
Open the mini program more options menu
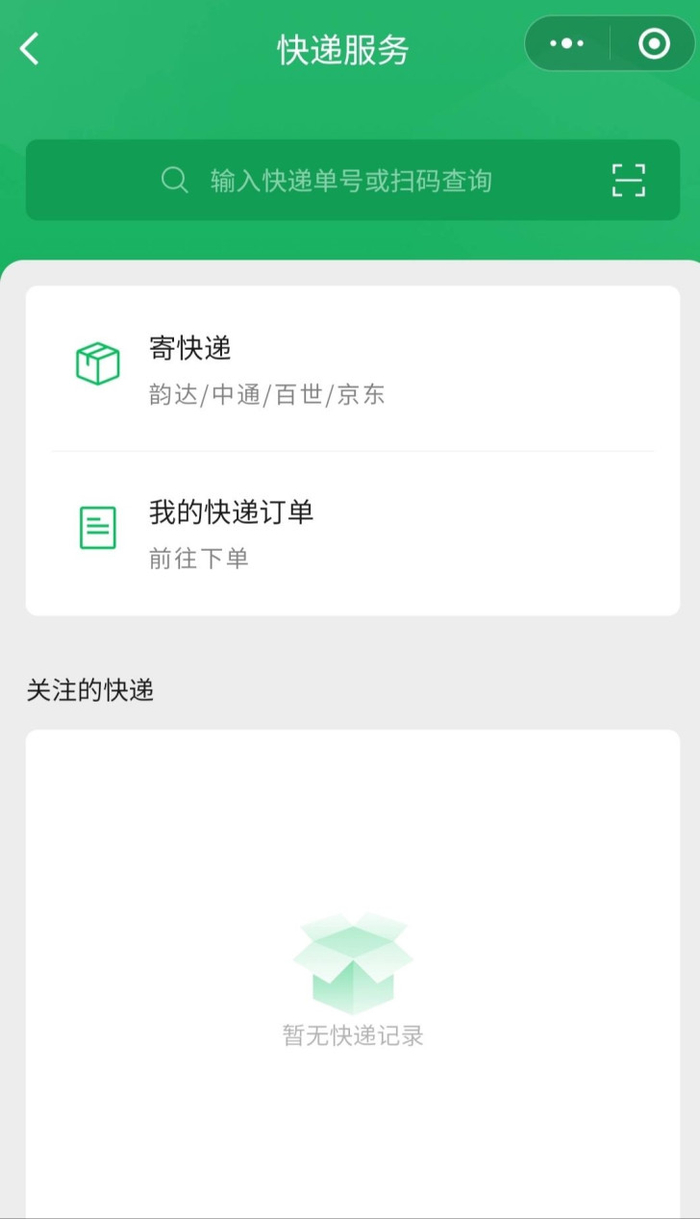pyautogui.click(x=567, y=44)
